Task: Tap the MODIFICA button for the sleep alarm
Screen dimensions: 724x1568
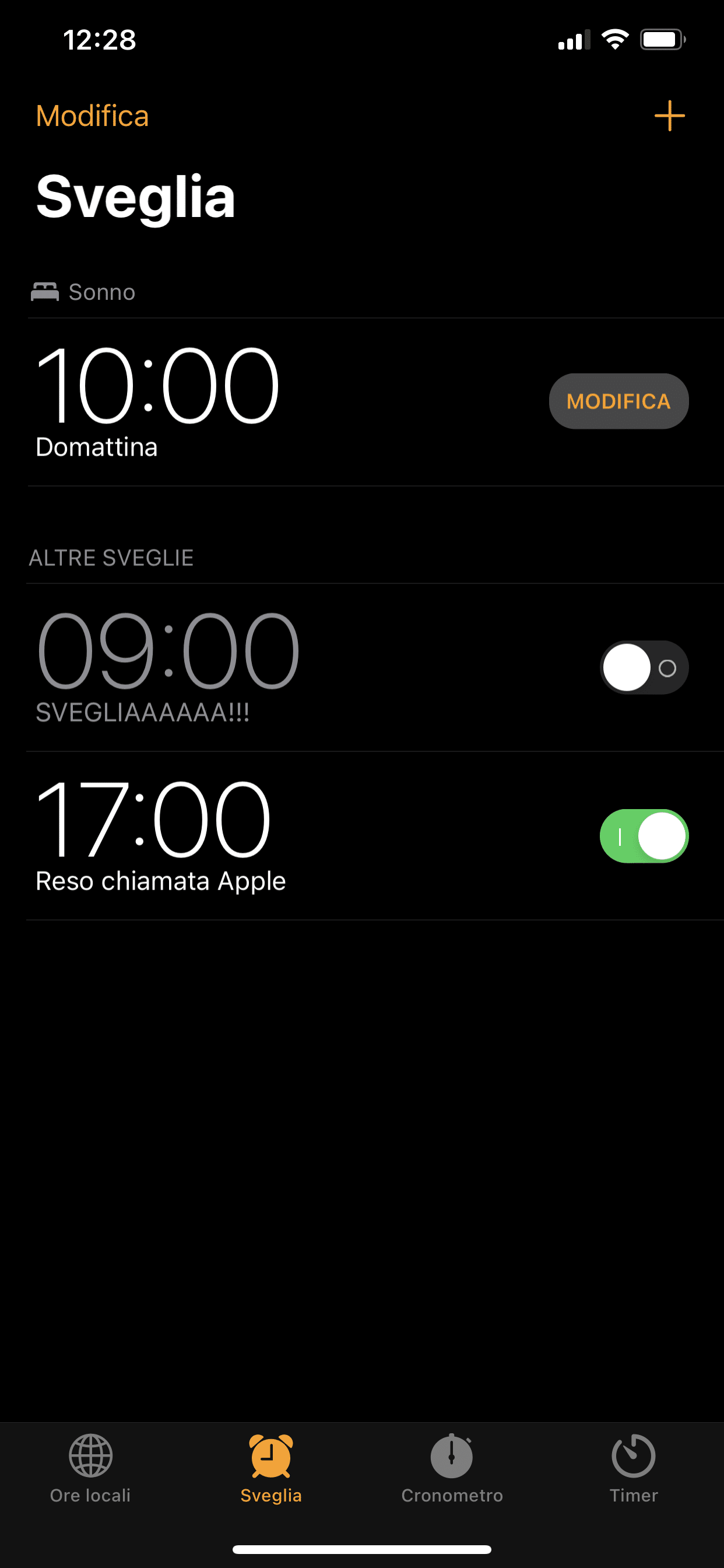Action: (x=618, y=401)
